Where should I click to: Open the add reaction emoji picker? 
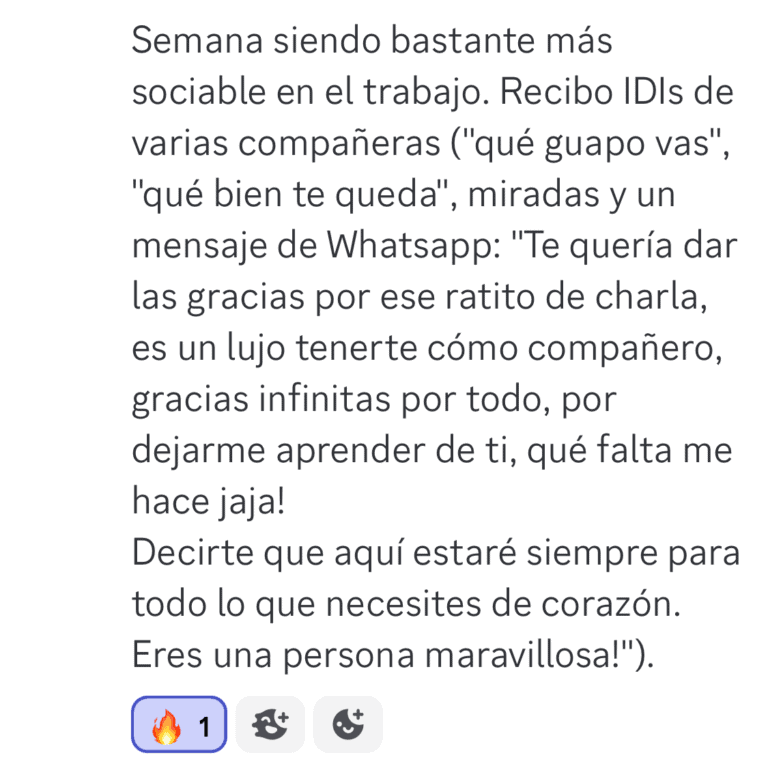[x=348, y=724]
